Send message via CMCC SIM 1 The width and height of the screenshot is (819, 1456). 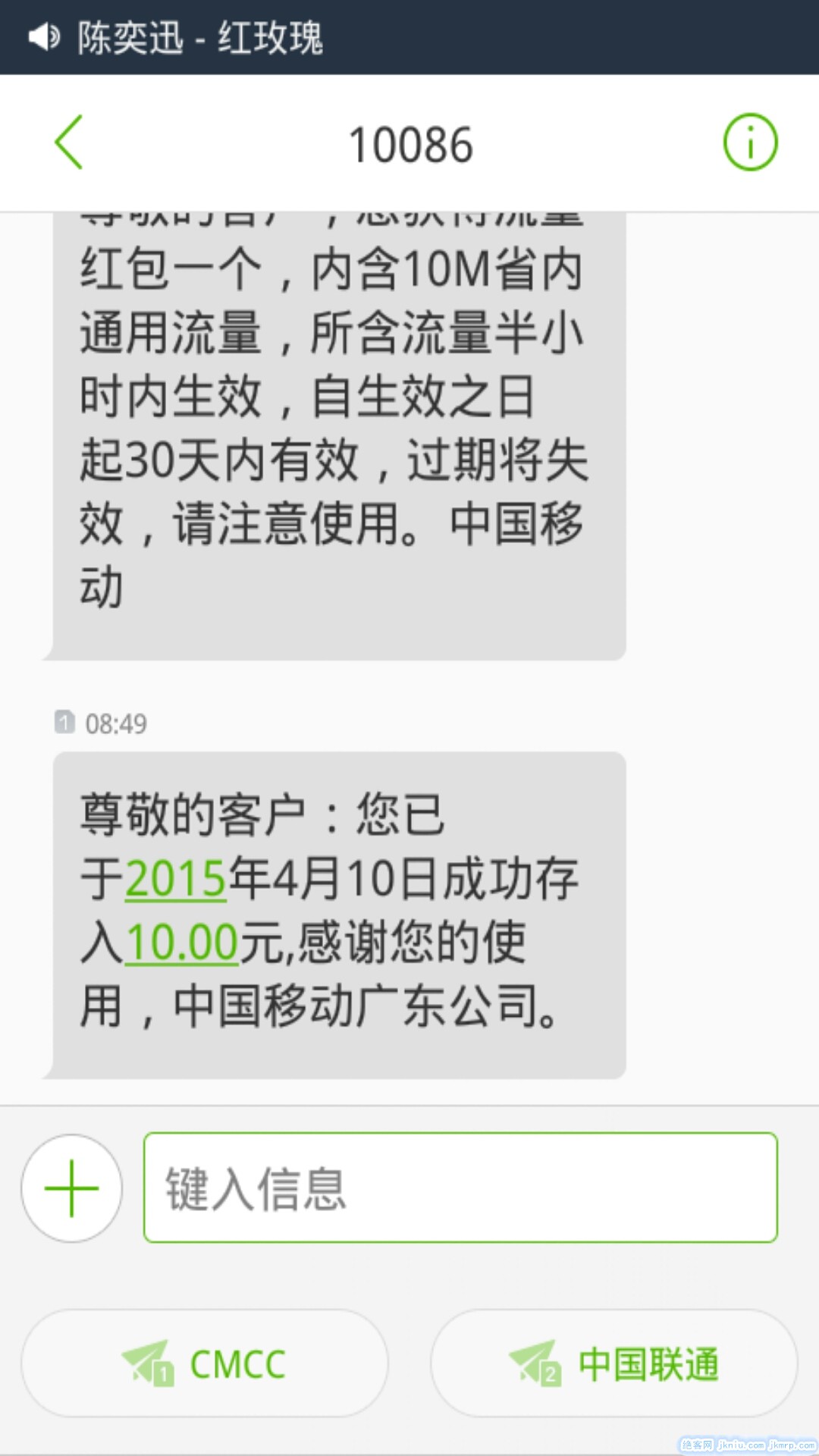205,1363
